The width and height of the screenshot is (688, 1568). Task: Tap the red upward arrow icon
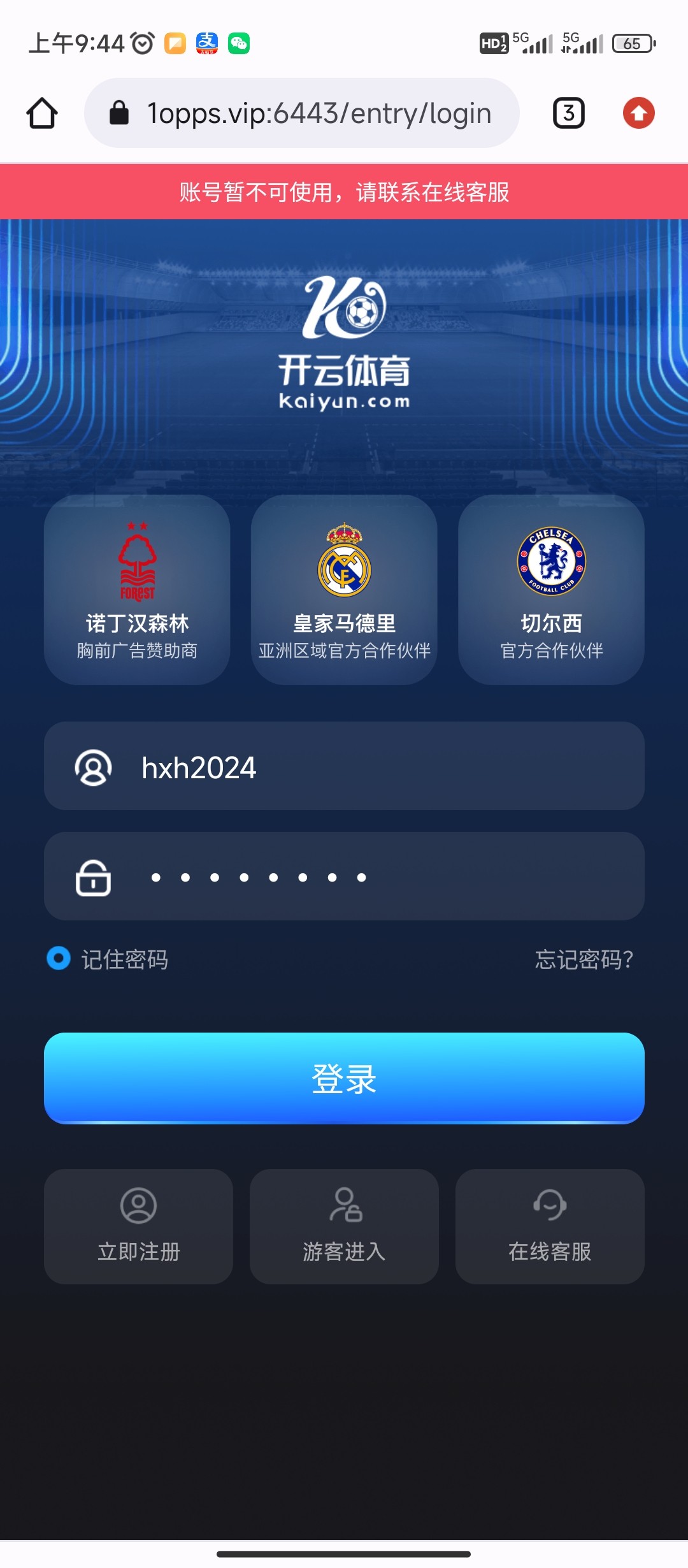tap(640, 112)
